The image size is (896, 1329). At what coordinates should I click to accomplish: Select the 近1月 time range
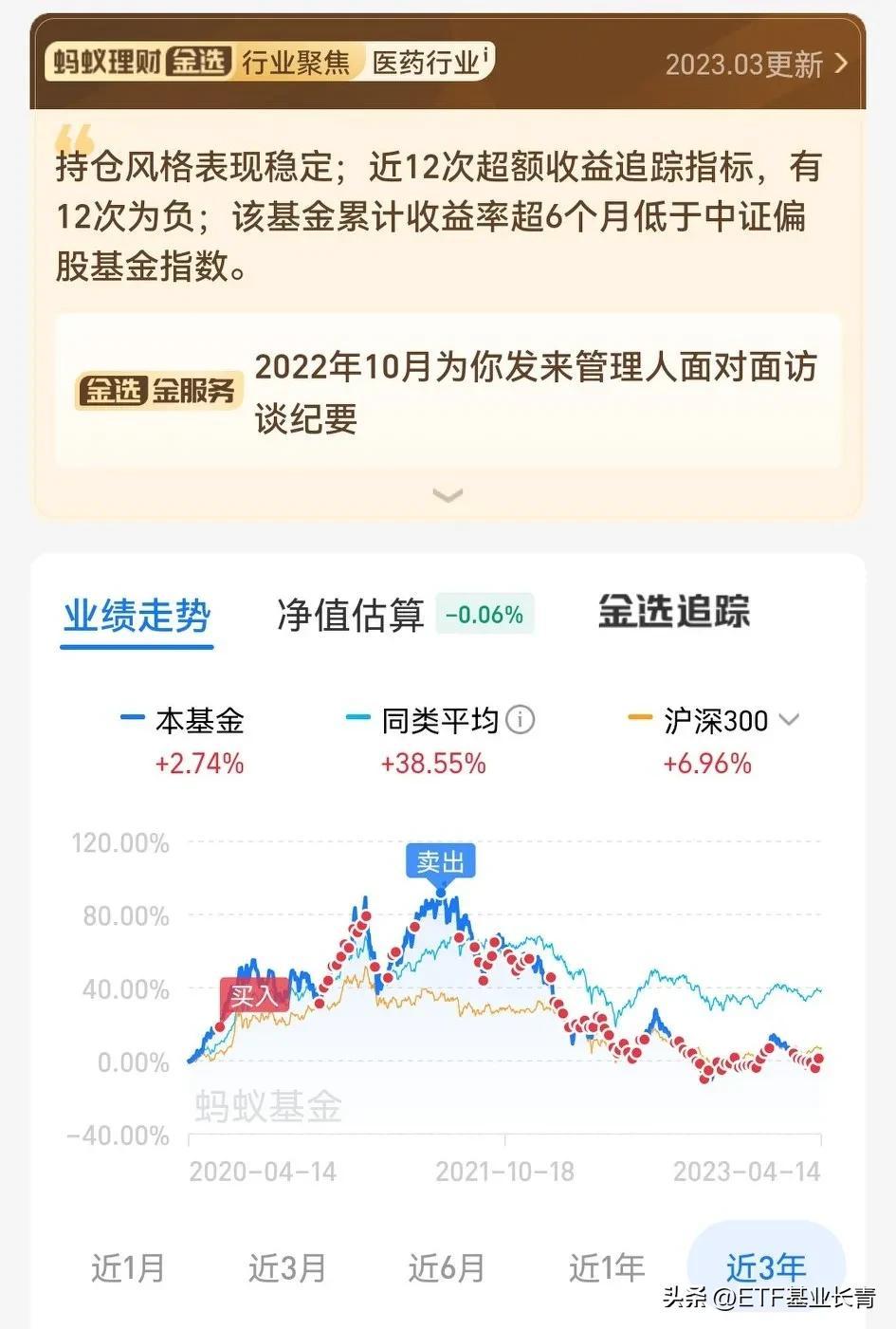(128, 1267)
